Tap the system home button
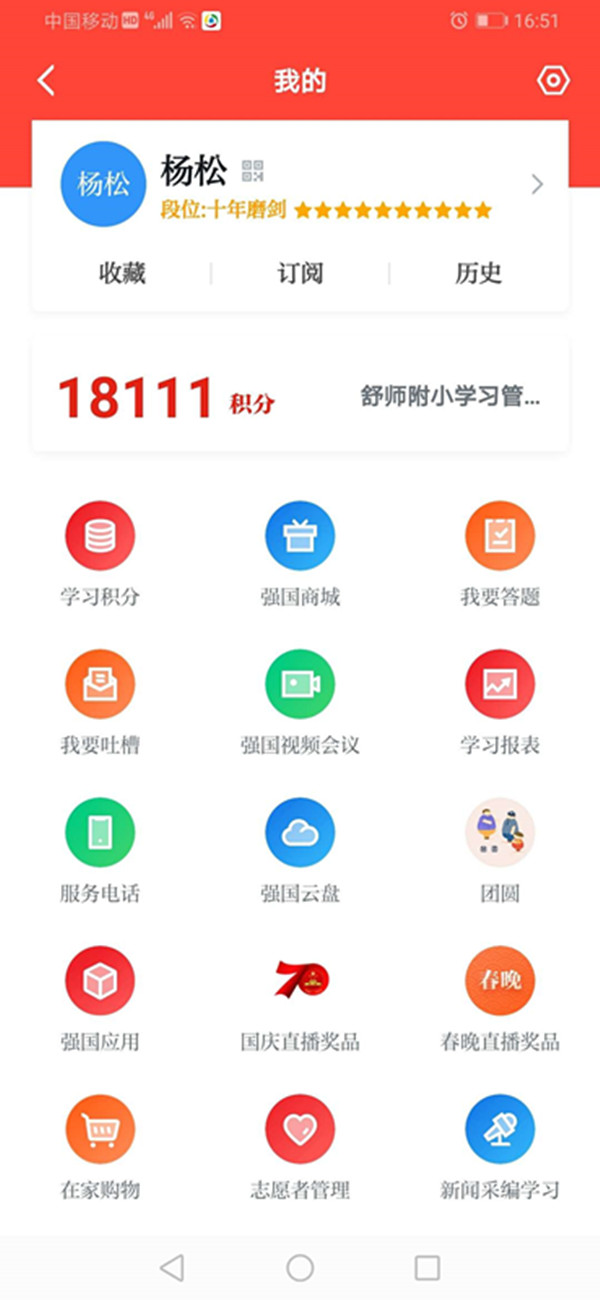Viewport: 600px width, 1300px height. [x=300, y=1268]
